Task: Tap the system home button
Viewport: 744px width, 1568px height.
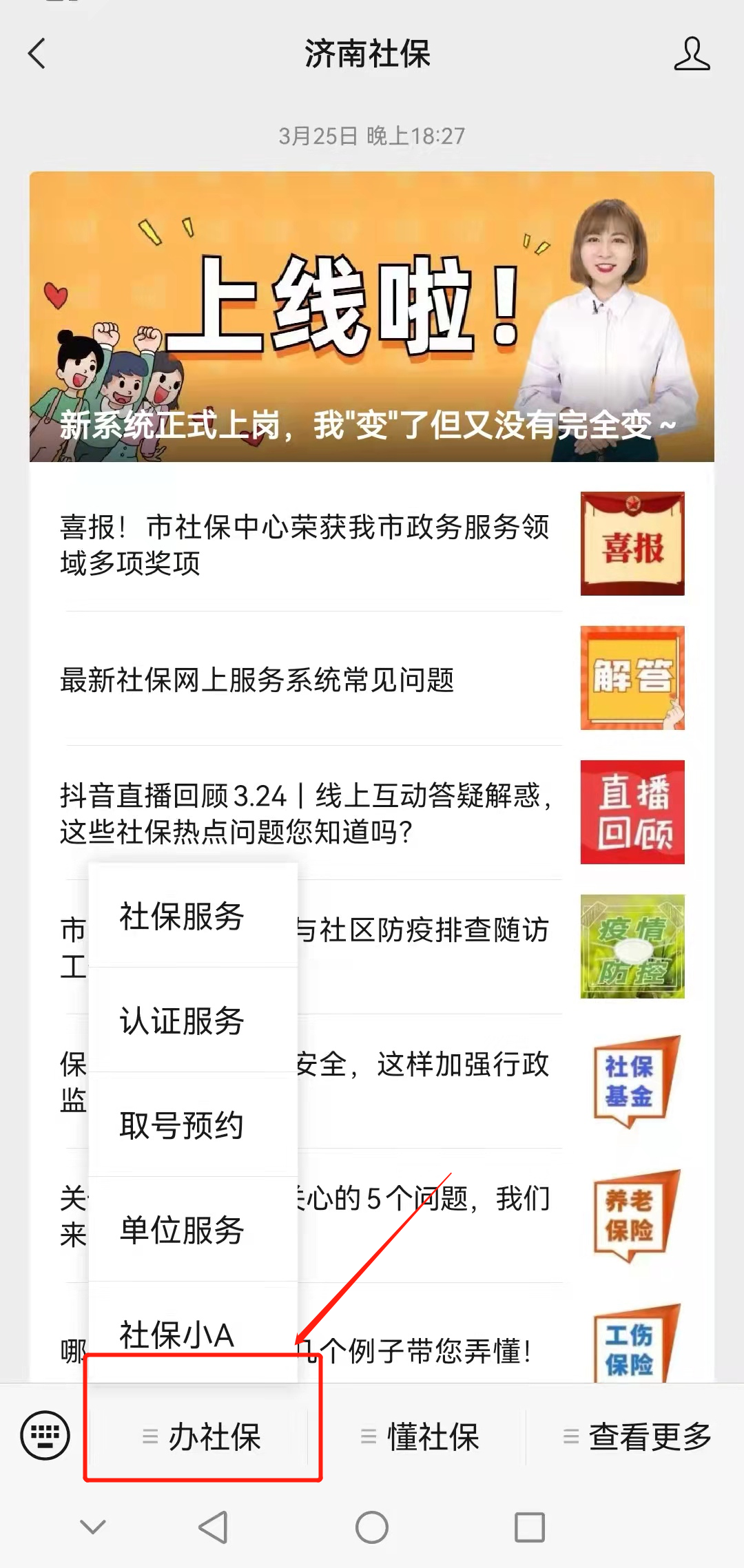Action: coord(372,1527)
